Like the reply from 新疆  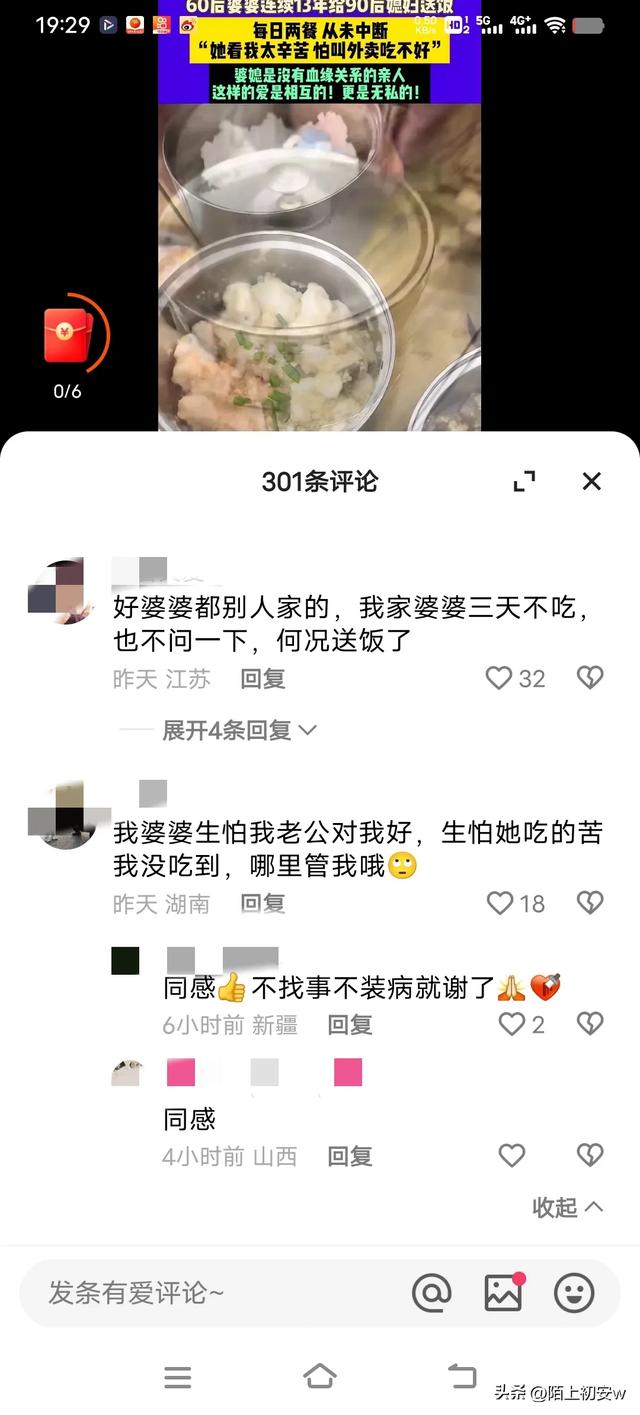[x=512, y=1024]
